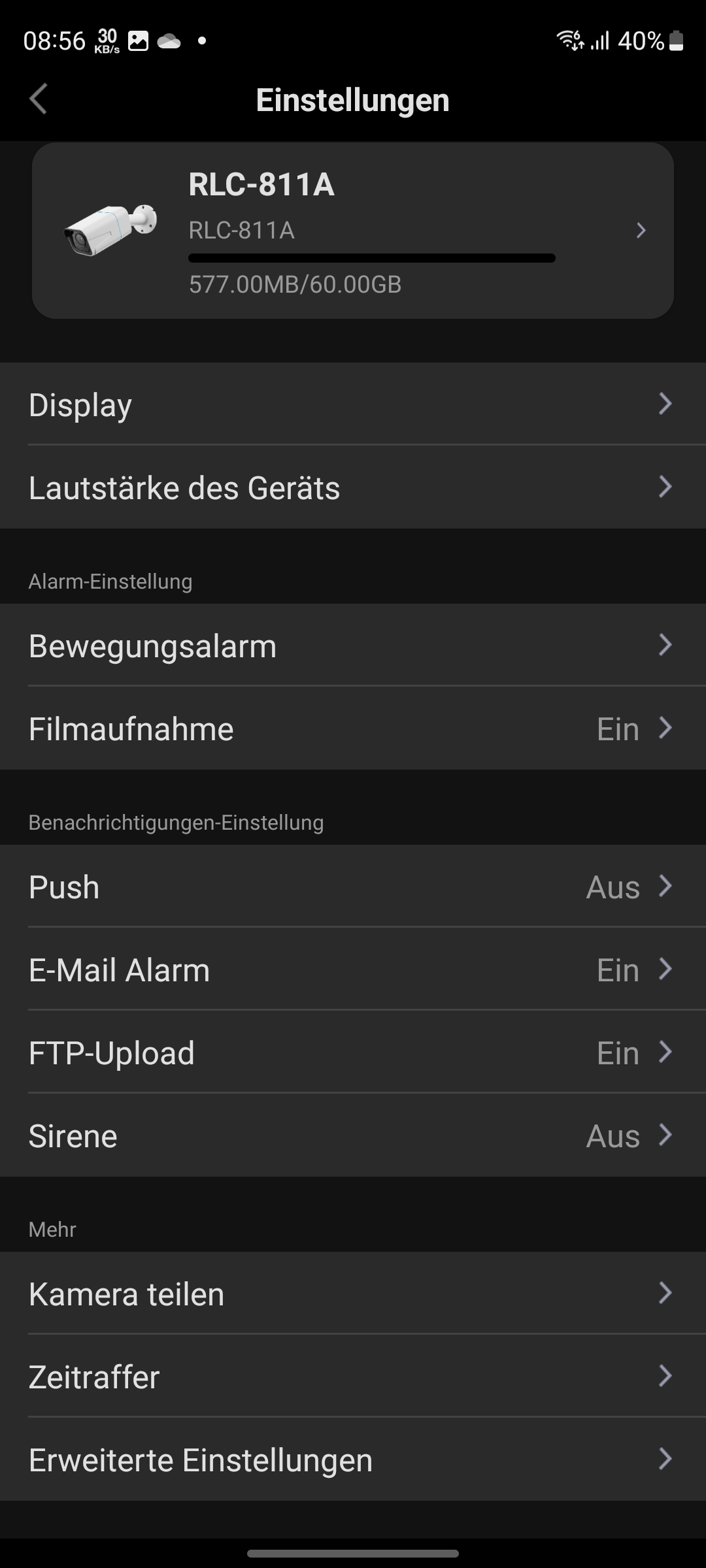Go back from Einstellungen

click(39, 99)
